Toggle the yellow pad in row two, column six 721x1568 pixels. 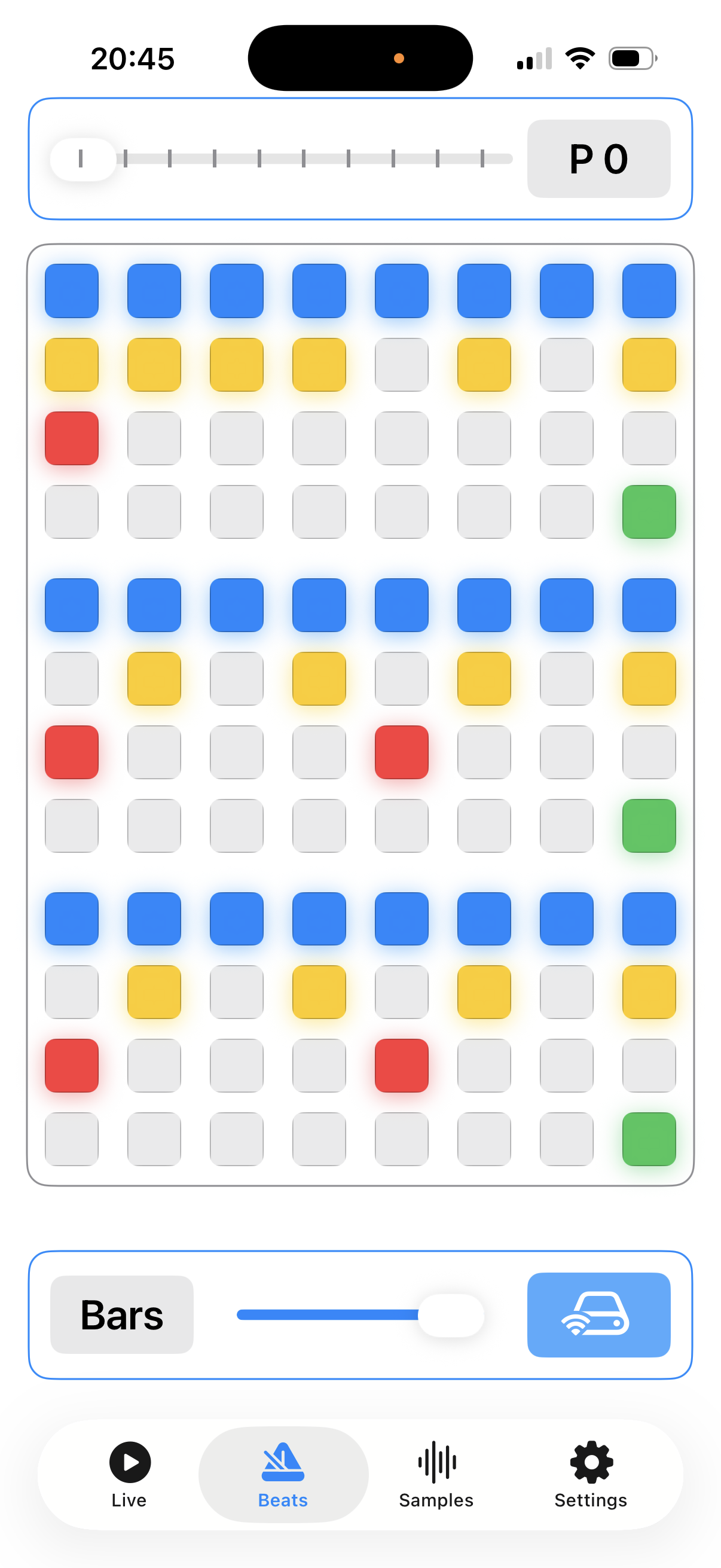click(x=483, y=365)
